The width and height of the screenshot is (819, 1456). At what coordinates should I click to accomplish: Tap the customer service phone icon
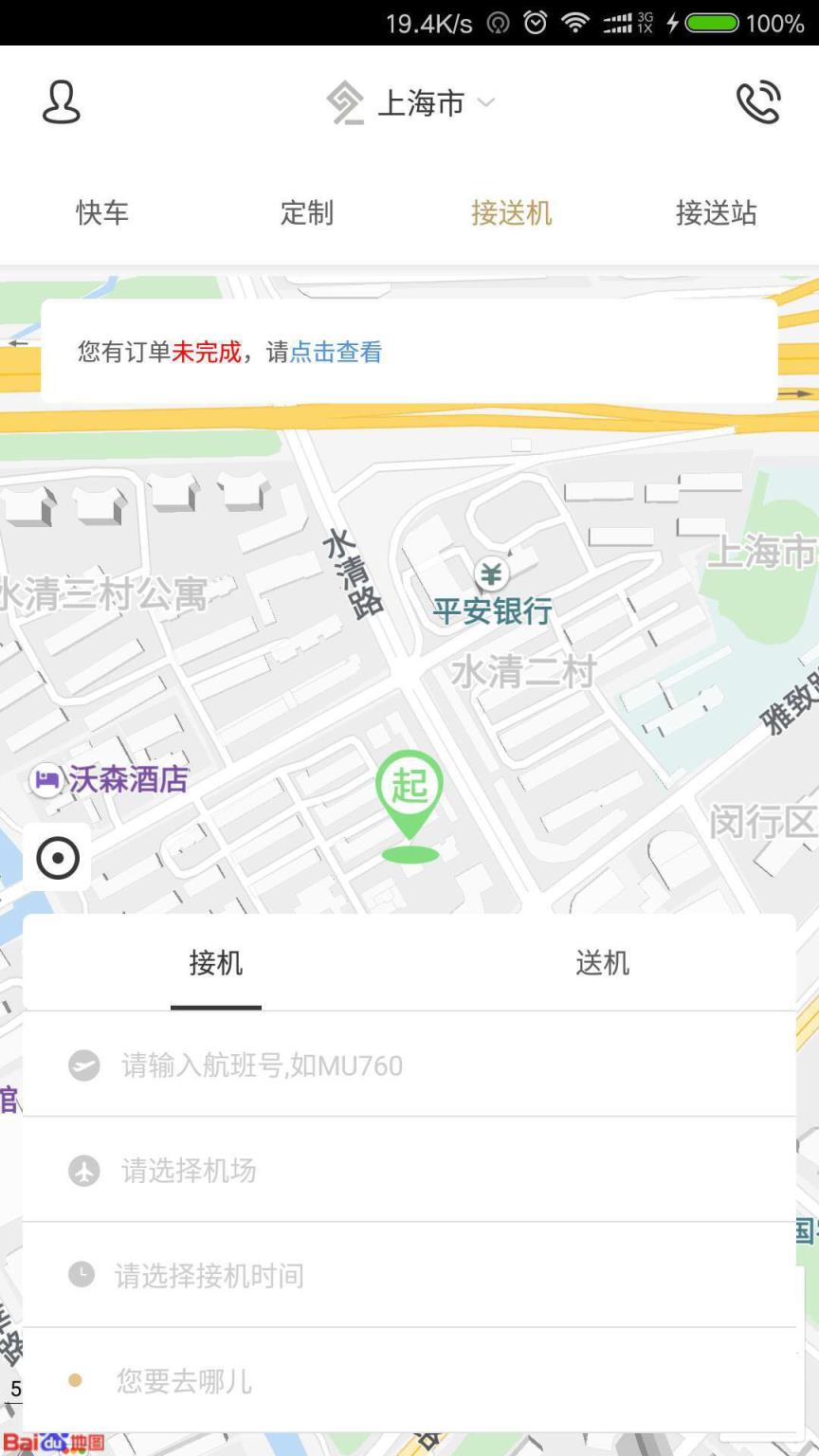[756, 104]
